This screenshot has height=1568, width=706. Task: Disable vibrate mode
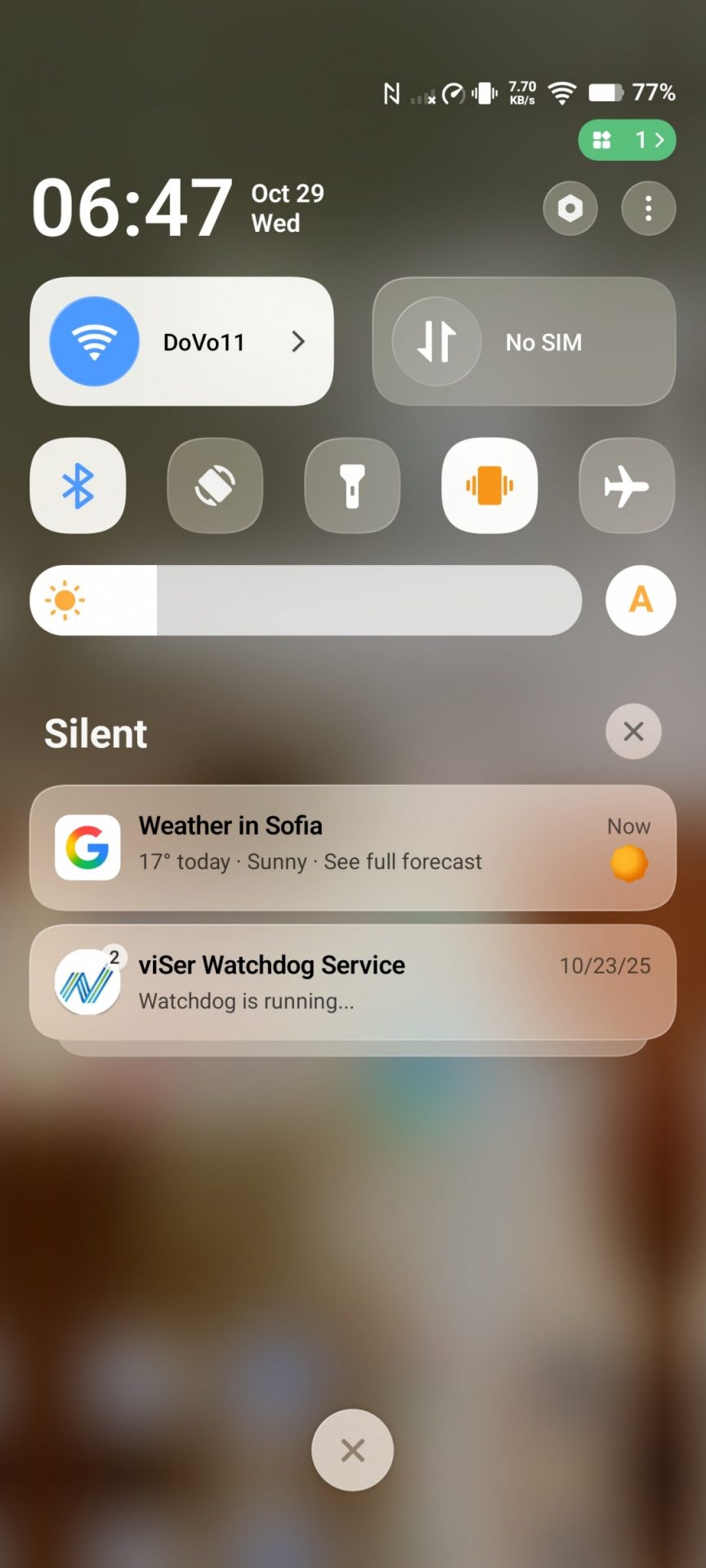click(x=489, y=486)
